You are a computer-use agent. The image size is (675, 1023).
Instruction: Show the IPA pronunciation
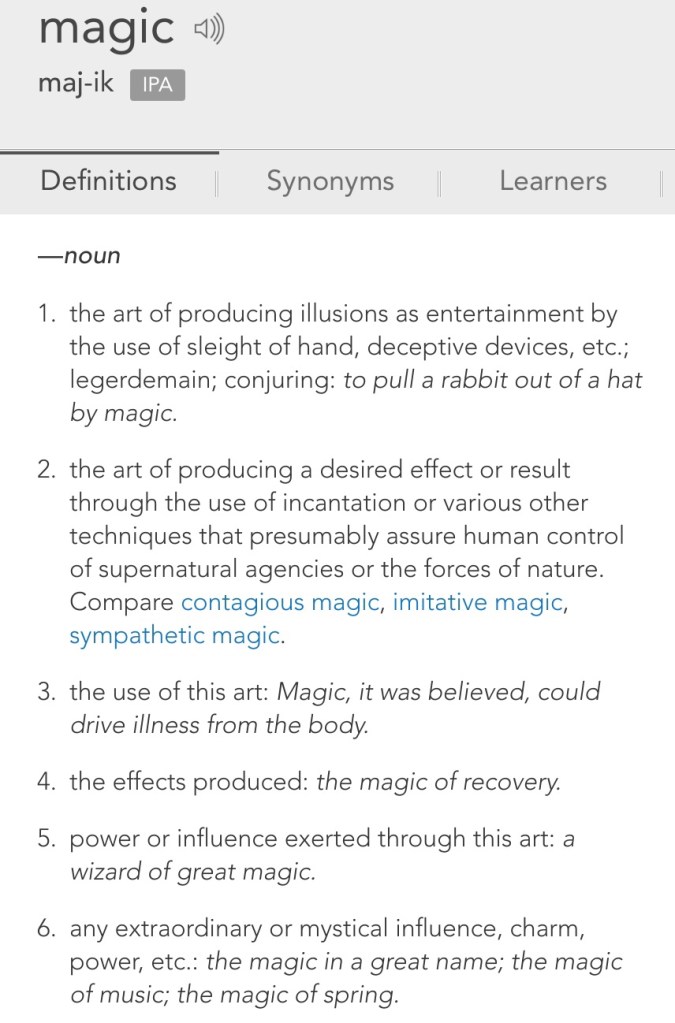157,85
